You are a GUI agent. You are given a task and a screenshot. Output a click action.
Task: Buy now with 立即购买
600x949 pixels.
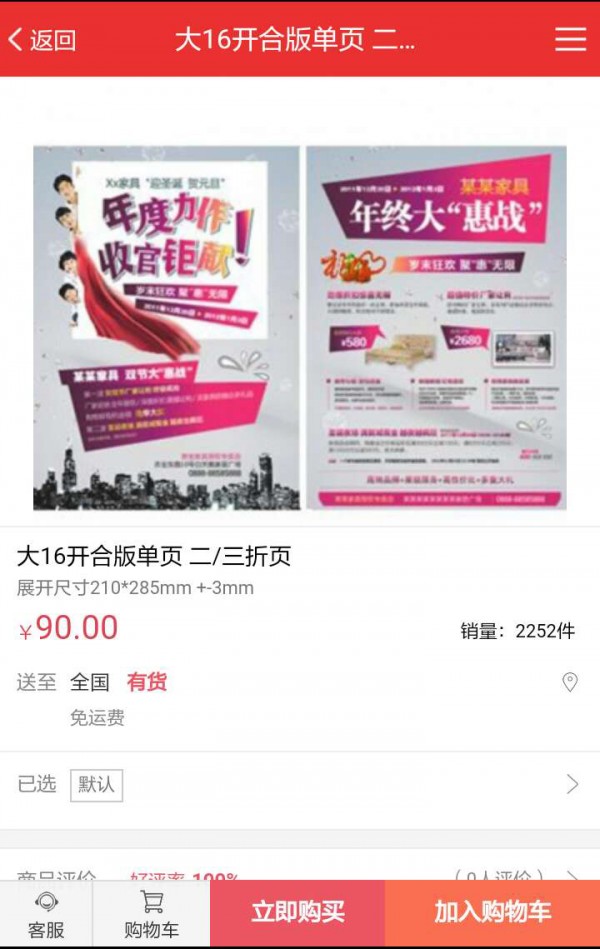coord(297,912)
